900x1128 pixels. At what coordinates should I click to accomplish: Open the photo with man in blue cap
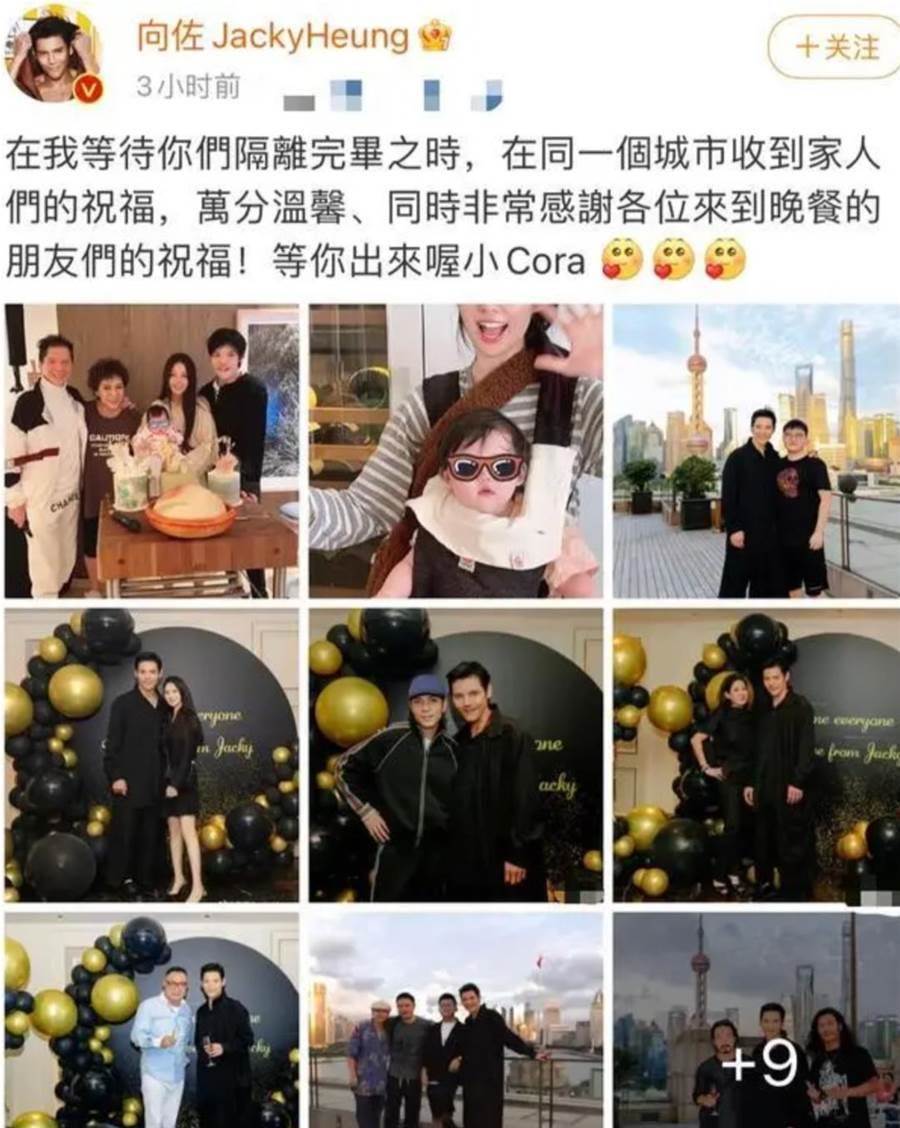pos(456,755)
